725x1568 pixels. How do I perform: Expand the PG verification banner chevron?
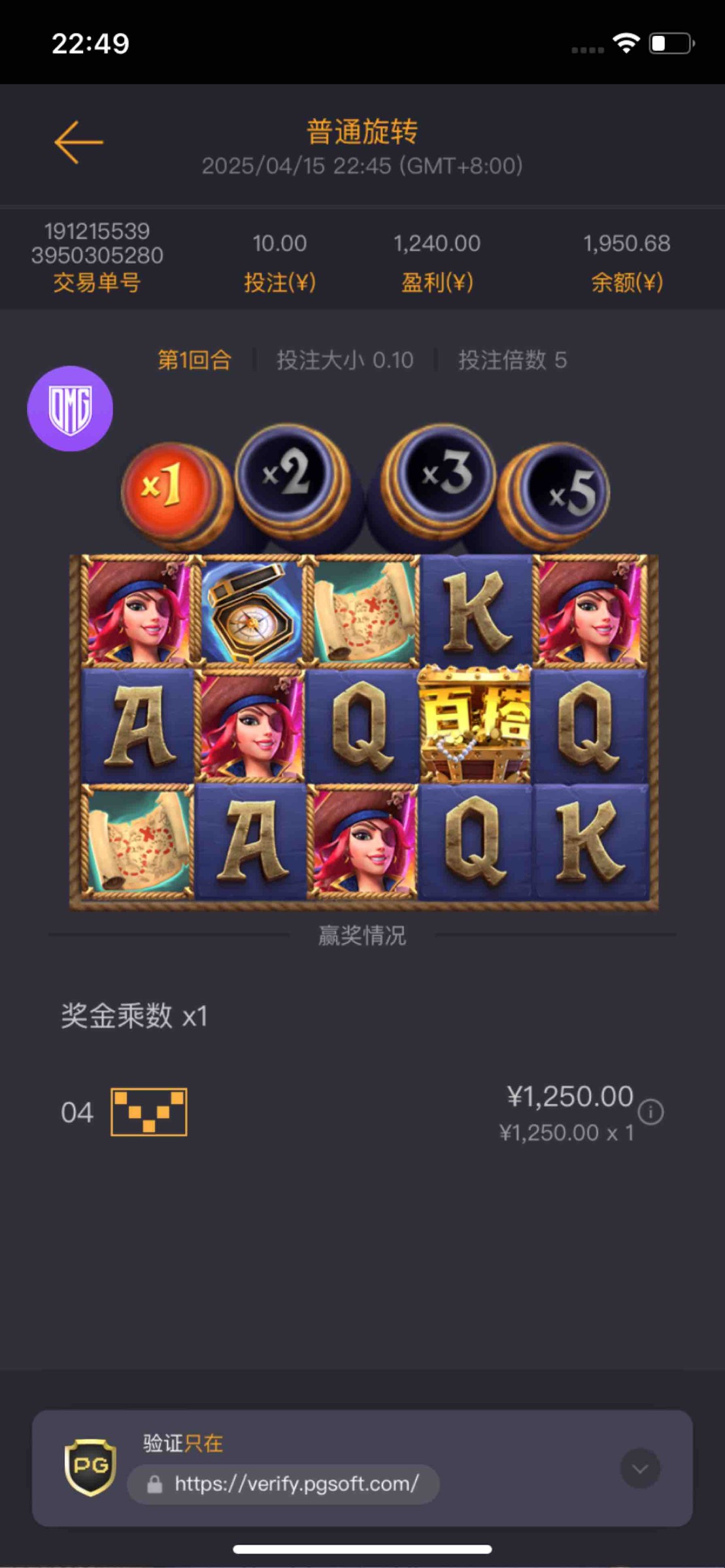tap(639, 1468)
